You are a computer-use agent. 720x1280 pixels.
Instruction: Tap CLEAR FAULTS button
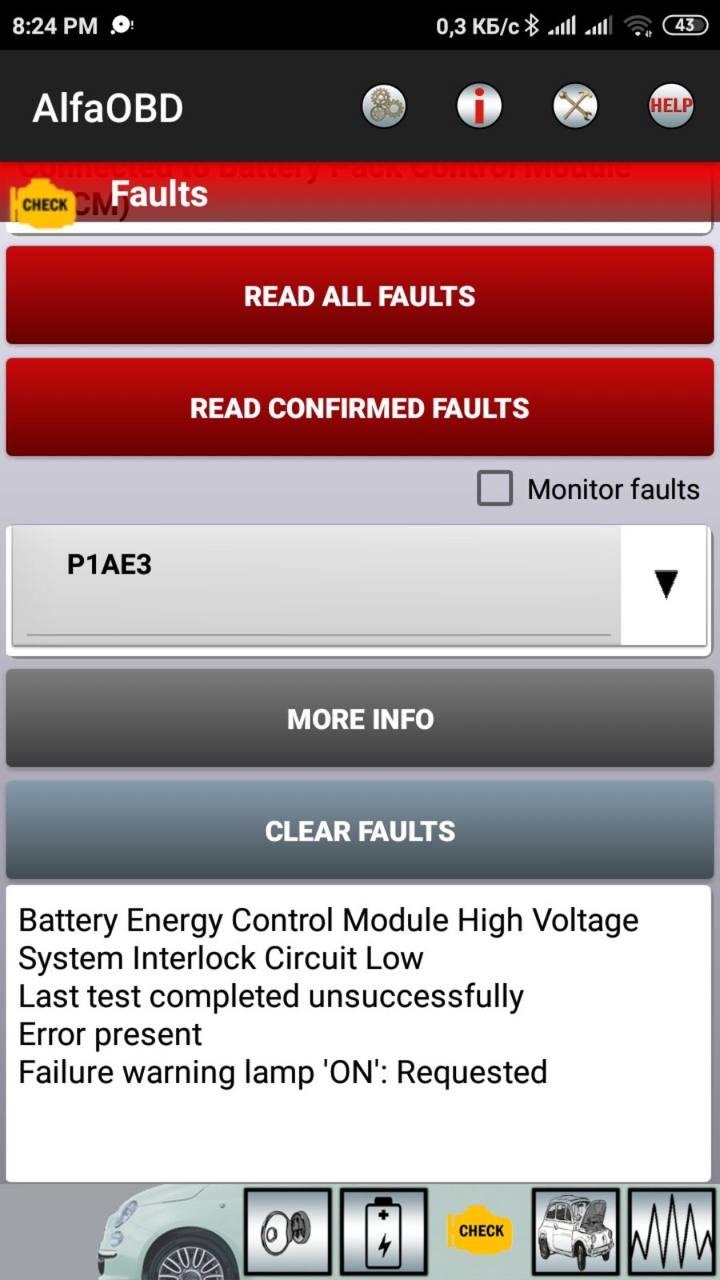360,831
